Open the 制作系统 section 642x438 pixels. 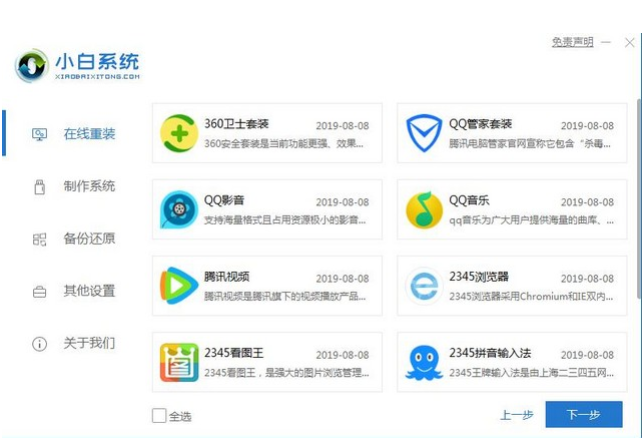coord(89,186)
